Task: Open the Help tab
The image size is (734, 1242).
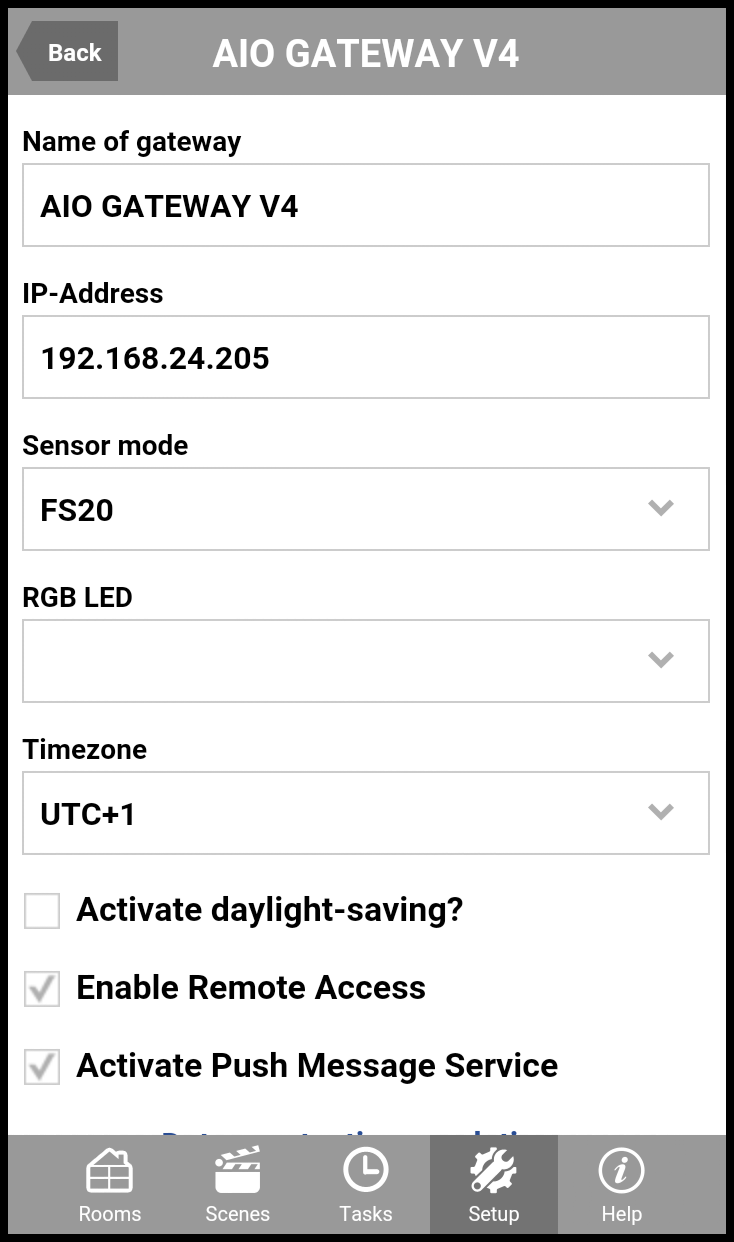Action: click(x=621, y=1186)
